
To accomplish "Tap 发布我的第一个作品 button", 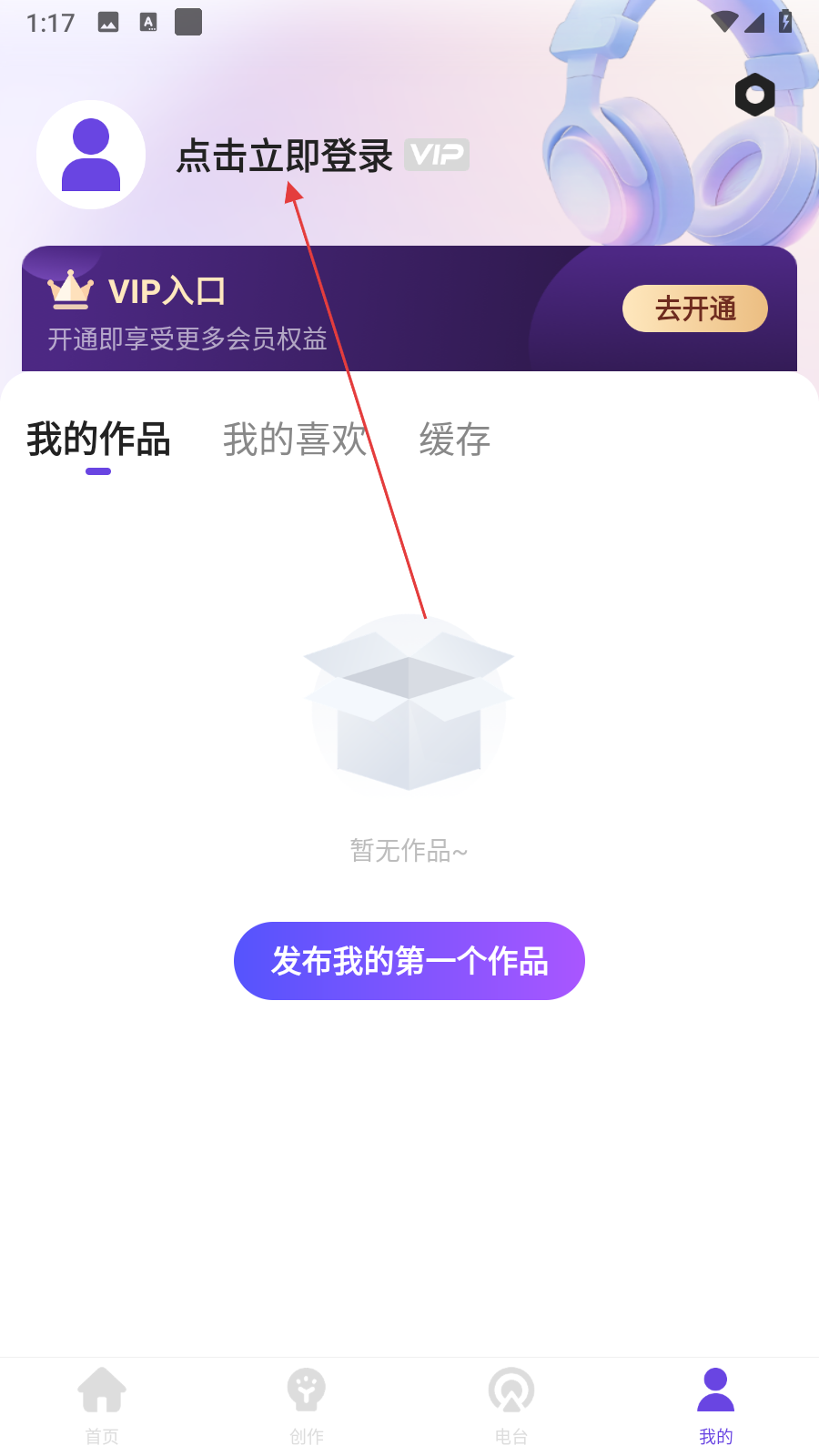I will tap(409, 961).
